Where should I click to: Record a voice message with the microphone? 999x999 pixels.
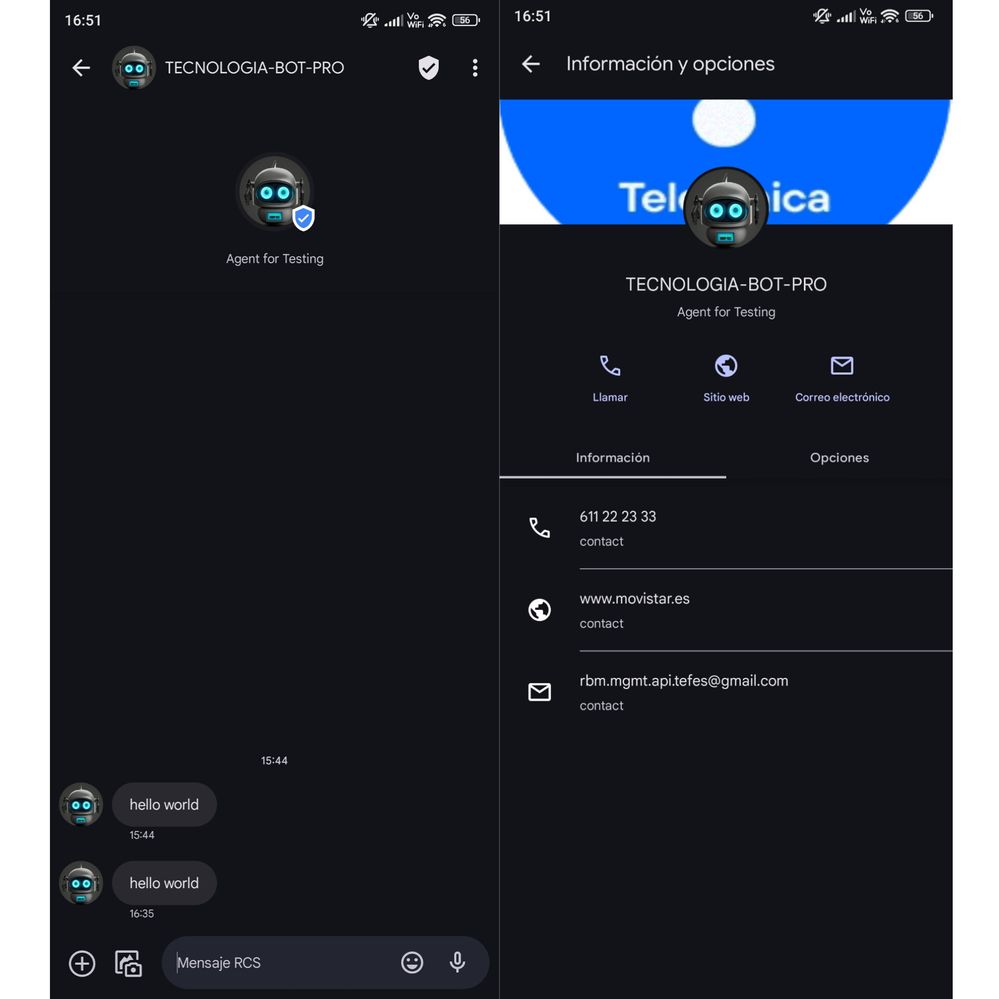(x=457, y=963)
